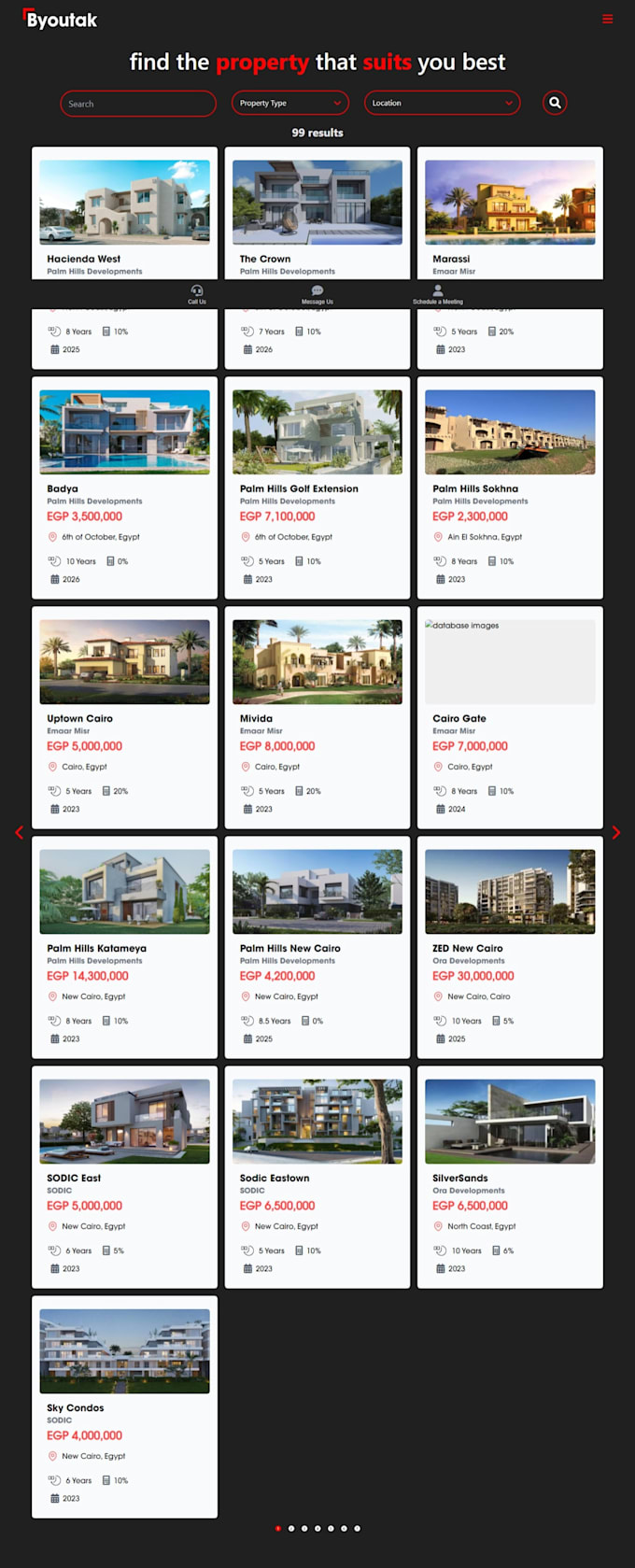Expand the Location dropdown
The image size is (635, 1568).
coord(442,104)
